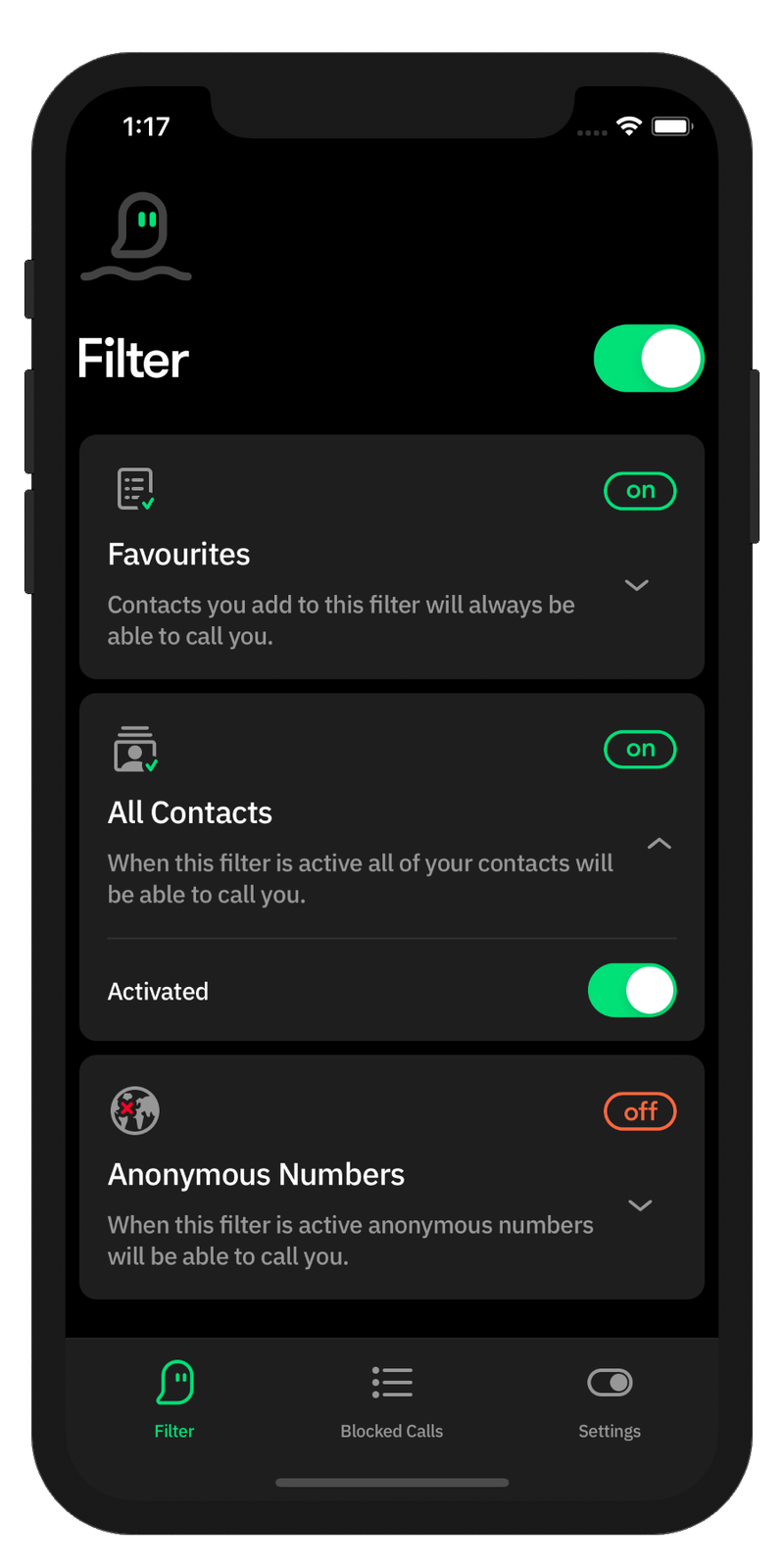Expand the Favourites filter card

pyautogui.click(x=637, y=585)
